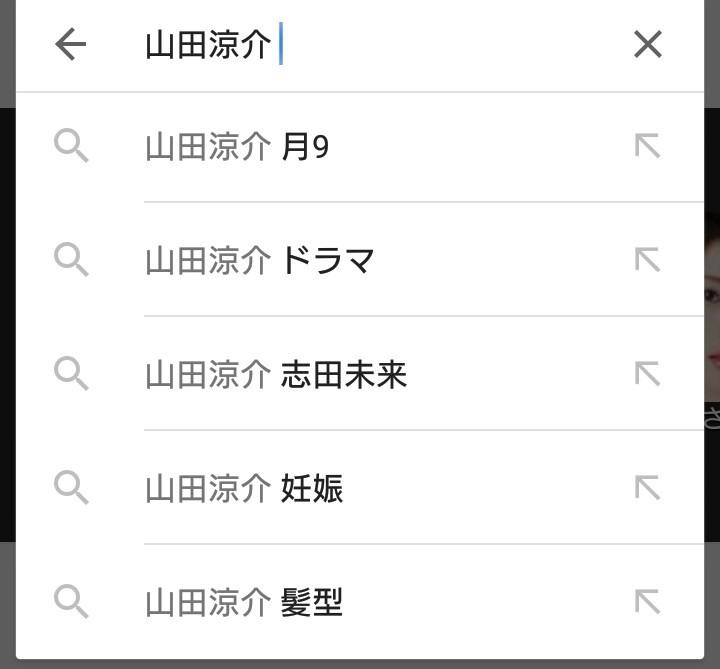Insert 志田未来 suggestion into search box via arrow
The width and height of the screenshot is (720, 669).
point(648,375)
